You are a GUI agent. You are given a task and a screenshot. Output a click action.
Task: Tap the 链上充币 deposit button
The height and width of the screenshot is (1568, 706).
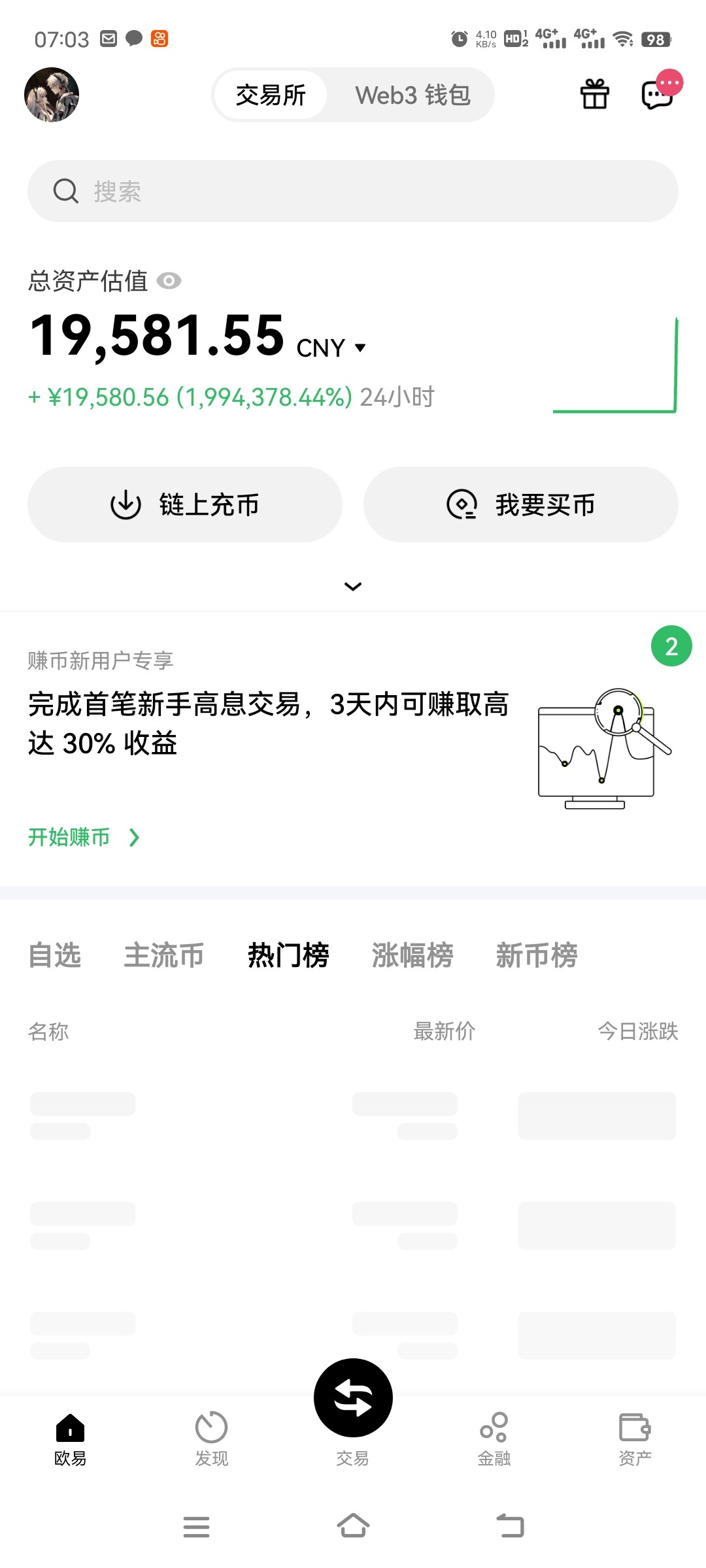coord(185,504)
